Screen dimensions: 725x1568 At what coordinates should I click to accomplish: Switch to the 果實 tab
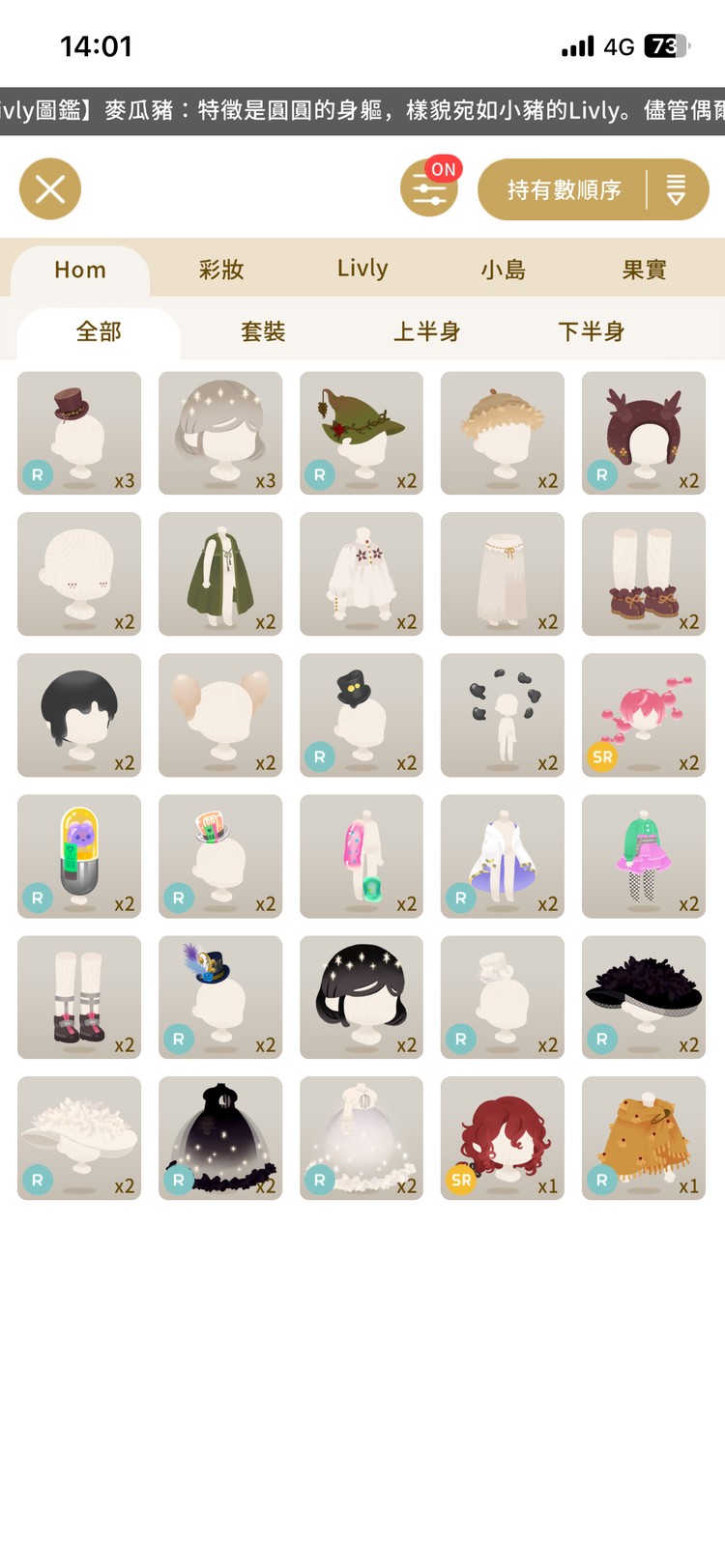coord(644,270)
